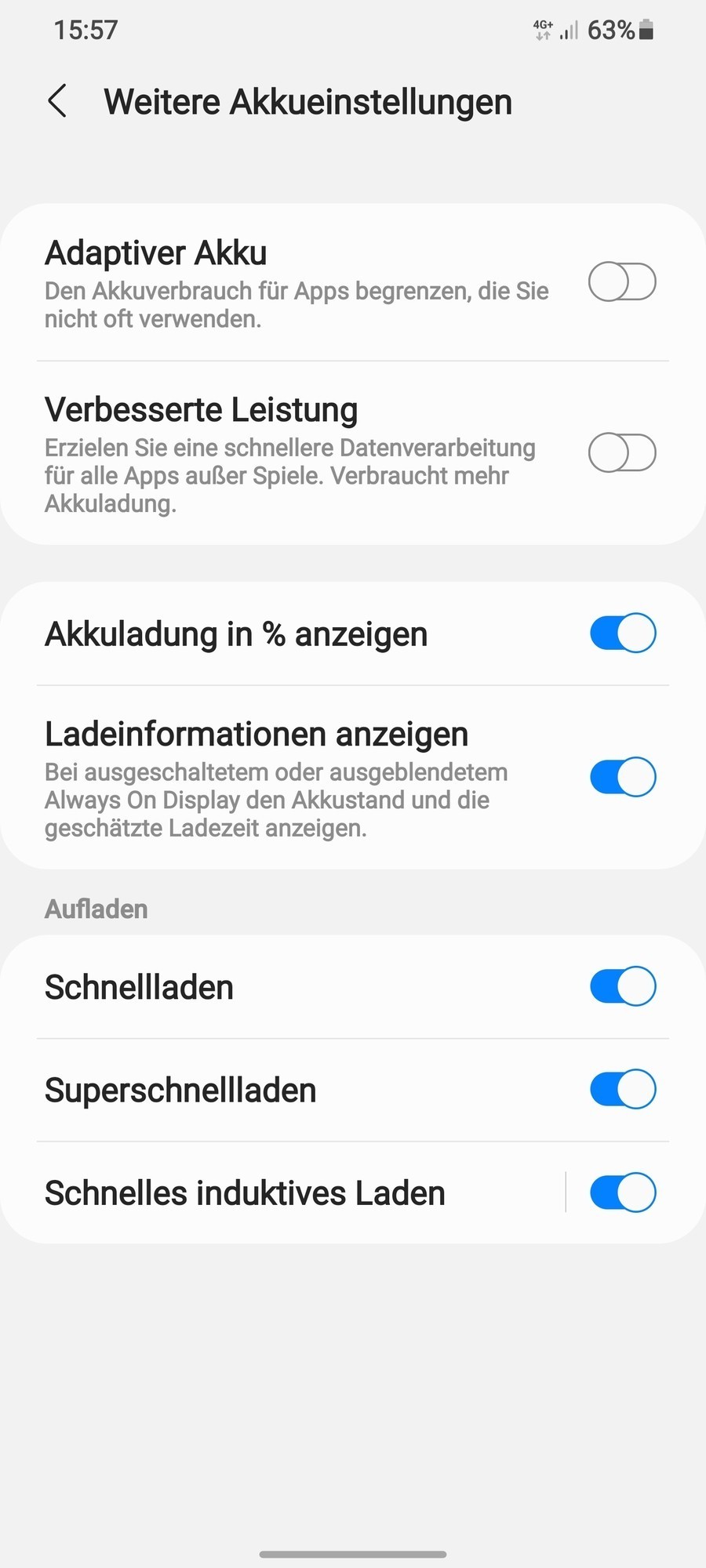Toggle off Schnelles induktives Laden
Image resolution: width=706 pixels, height=1568 pixels.
pos(622,1192)
